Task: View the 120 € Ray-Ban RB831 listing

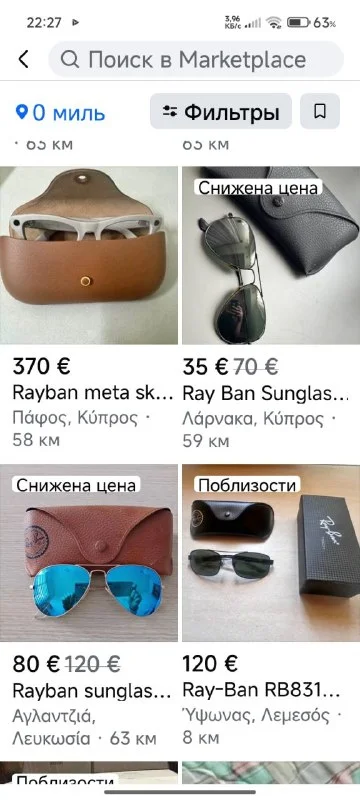Action: pyautogui.click(x=271, y=606)
